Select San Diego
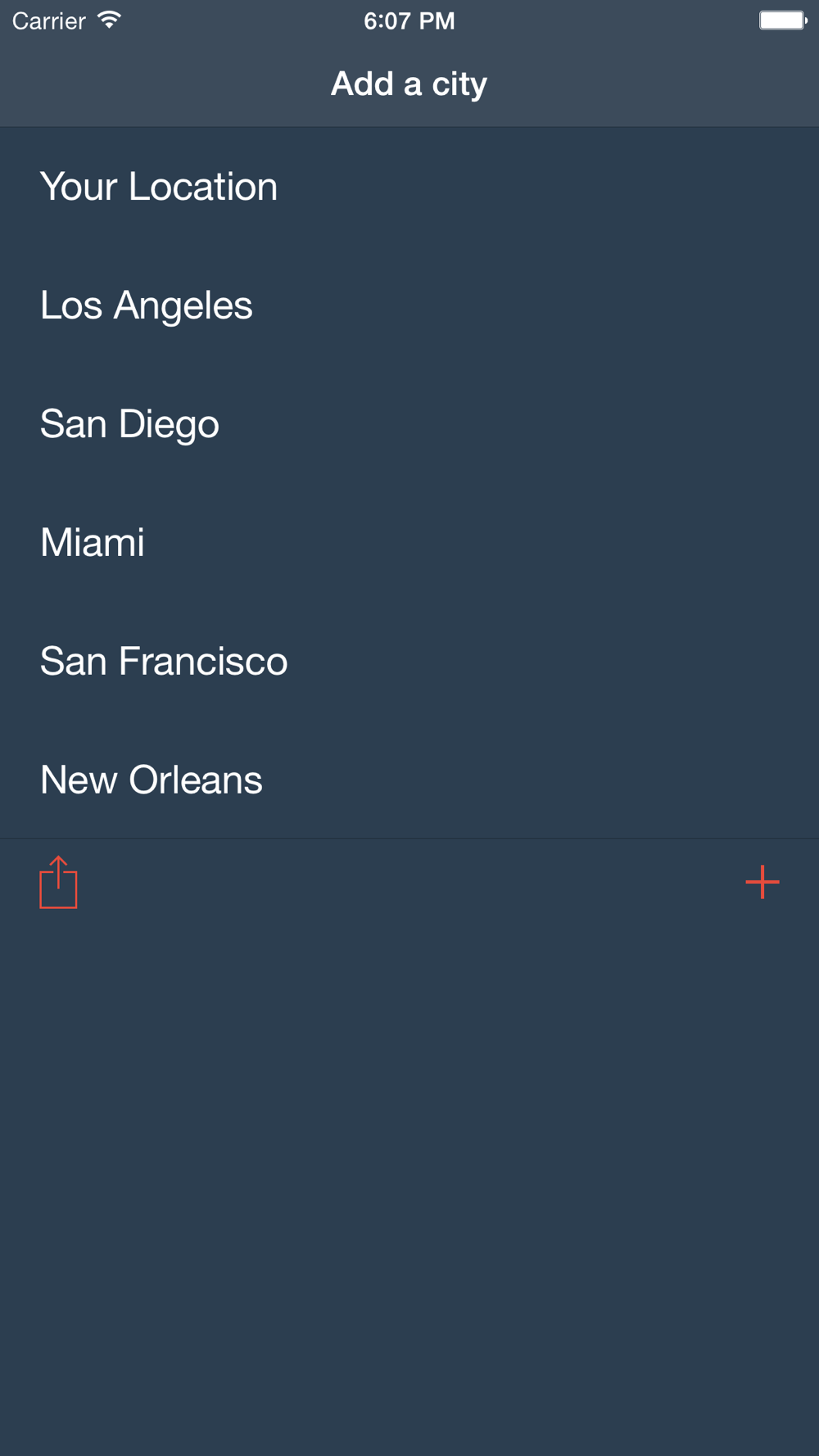 pos(409,424)
